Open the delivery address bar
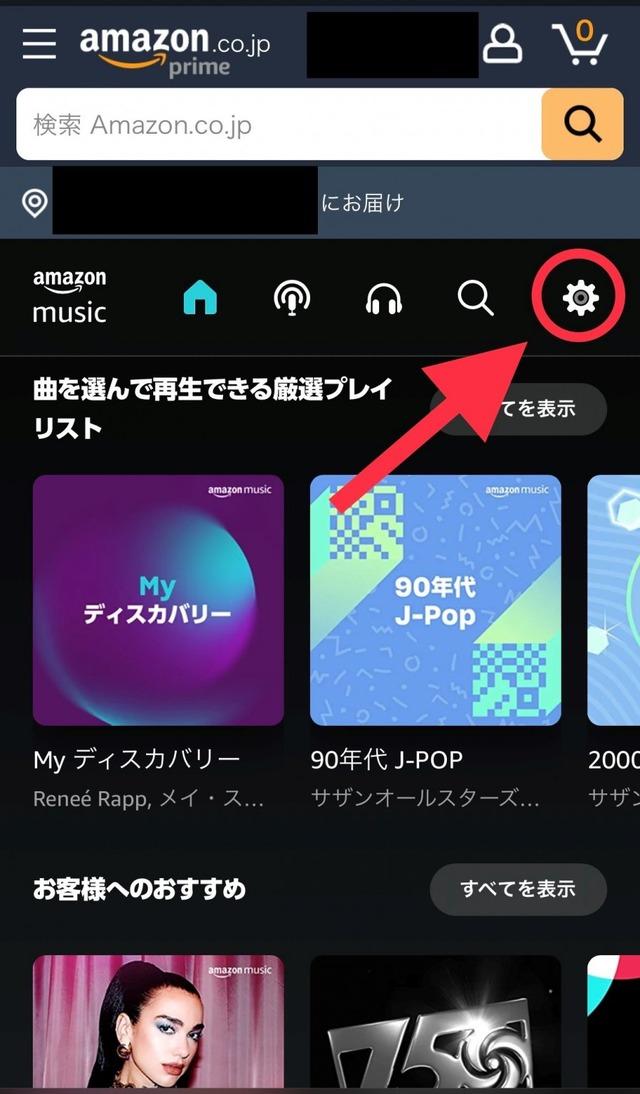This screenshot has width=640, height=1094. [320, 203]
